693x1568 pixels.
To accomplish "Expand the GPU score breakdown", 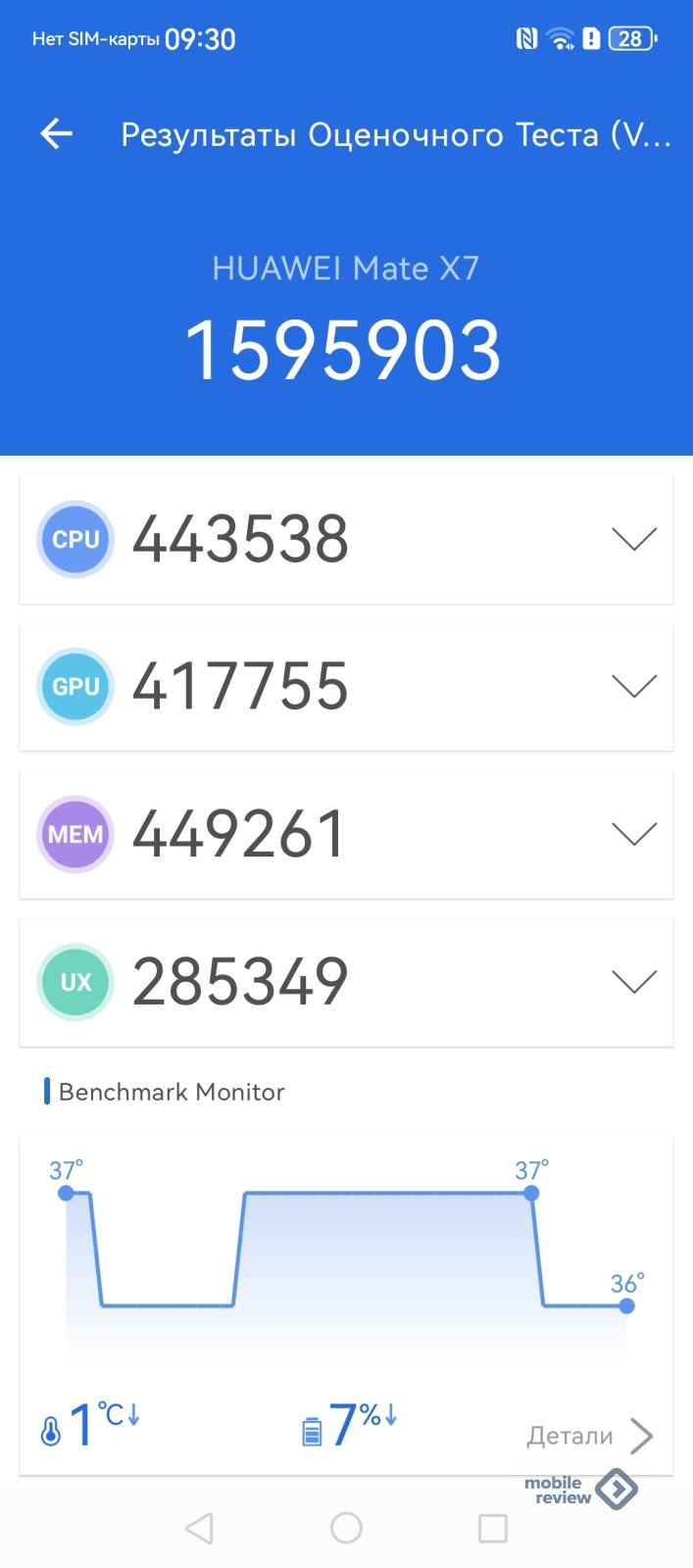I will (x=633, y=686).
